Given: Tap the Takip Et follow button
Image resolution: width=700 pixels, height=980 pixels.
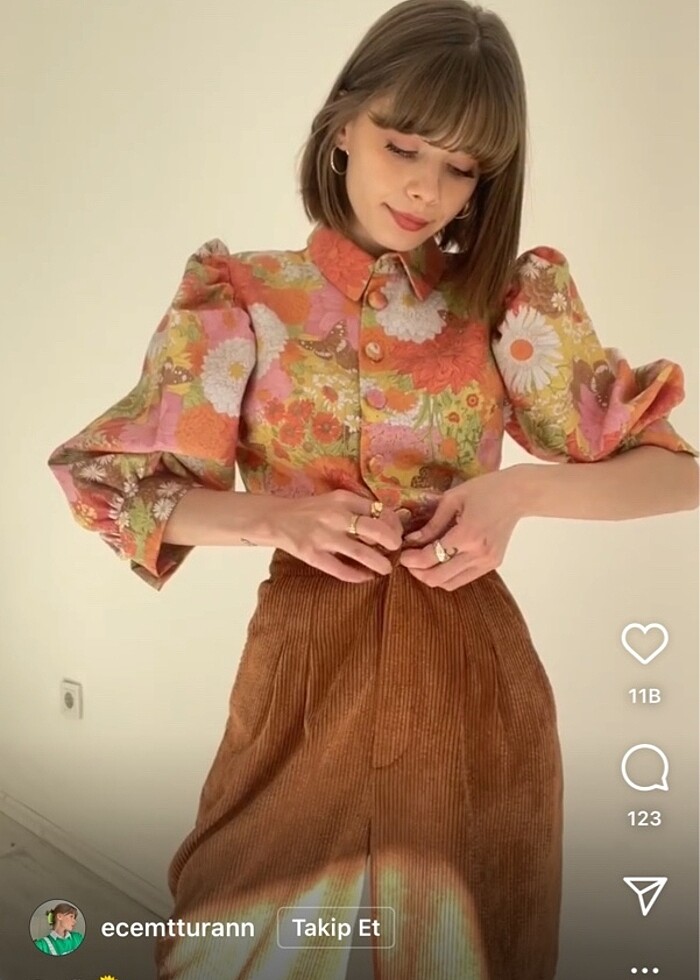Looking at the screenshot, I should point(336,928).
